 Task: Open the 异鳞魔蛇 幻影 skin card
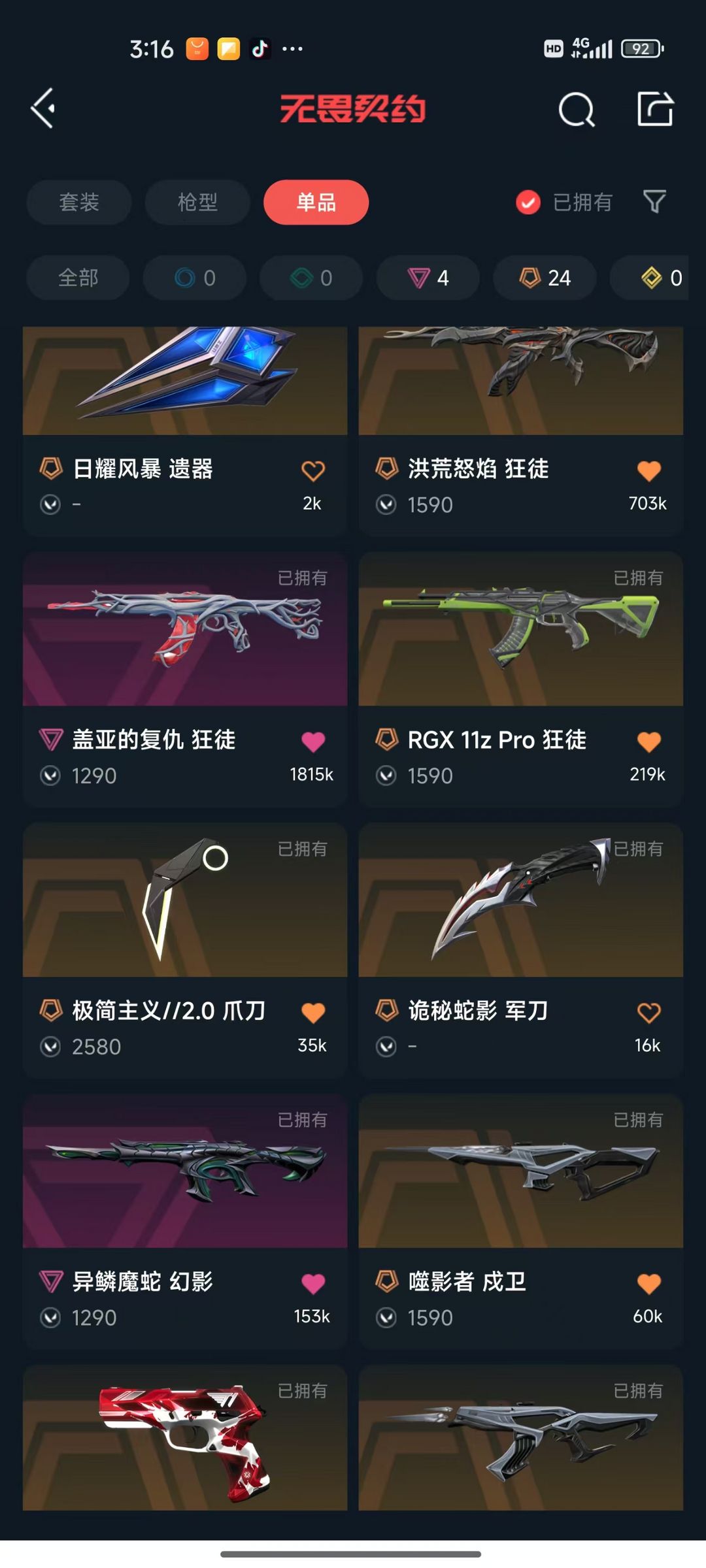pyautogui.click(x=185, y=1222)
